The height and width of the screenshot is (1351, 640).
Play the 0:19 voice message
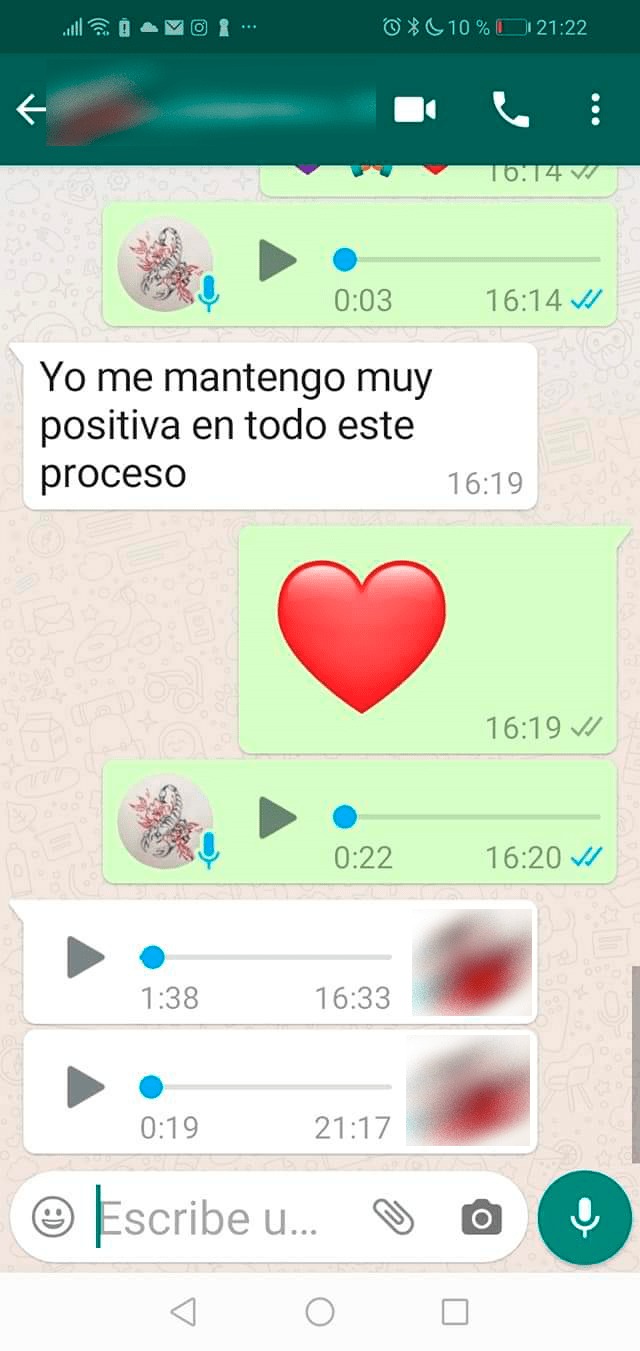86,1086
